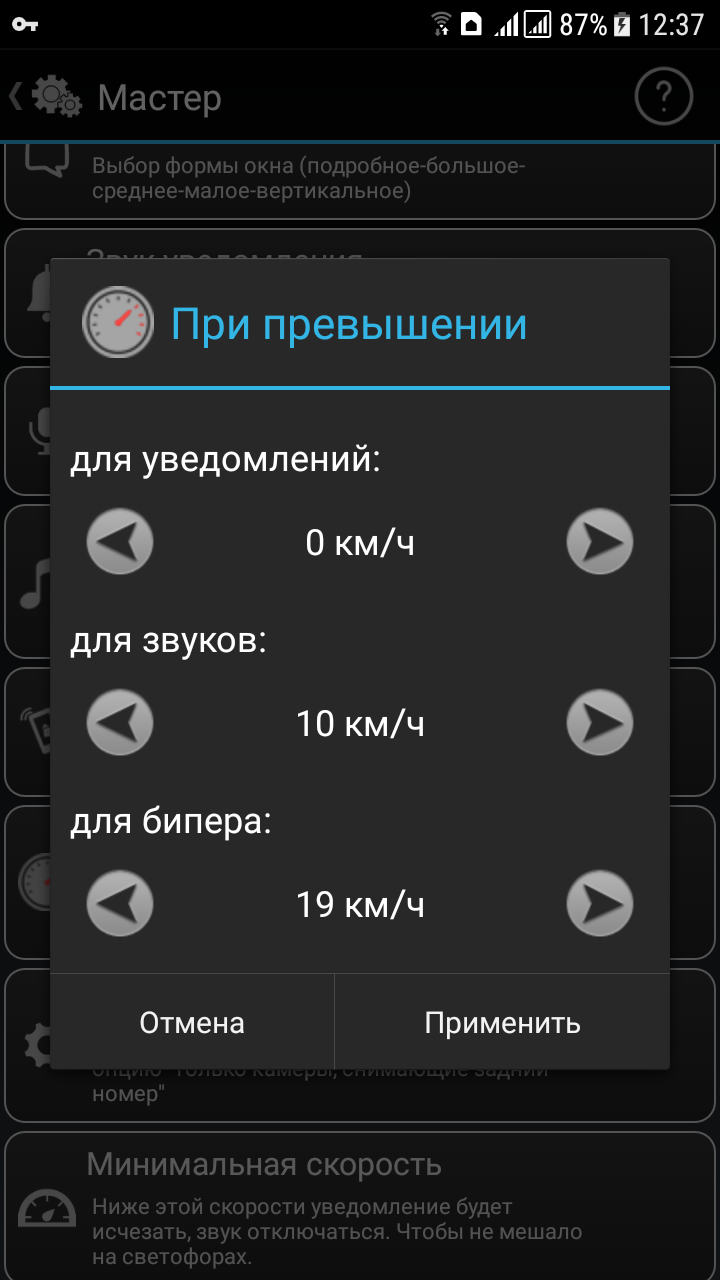Cancel with the Отмена button
720x1280 pixels.
192,1023
